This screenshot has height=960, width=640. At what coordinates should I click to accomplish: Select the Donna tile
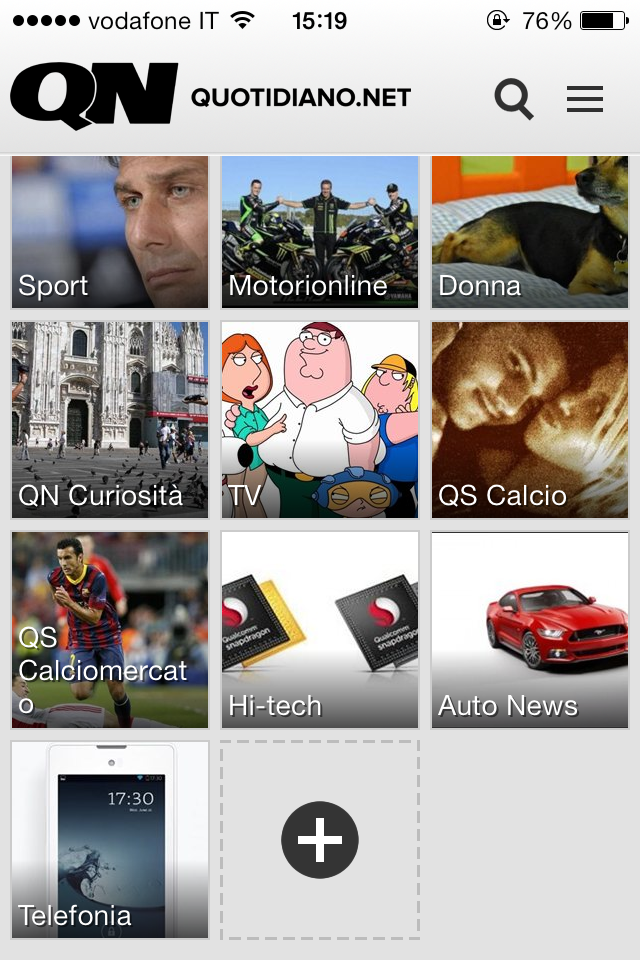(530, 232)
